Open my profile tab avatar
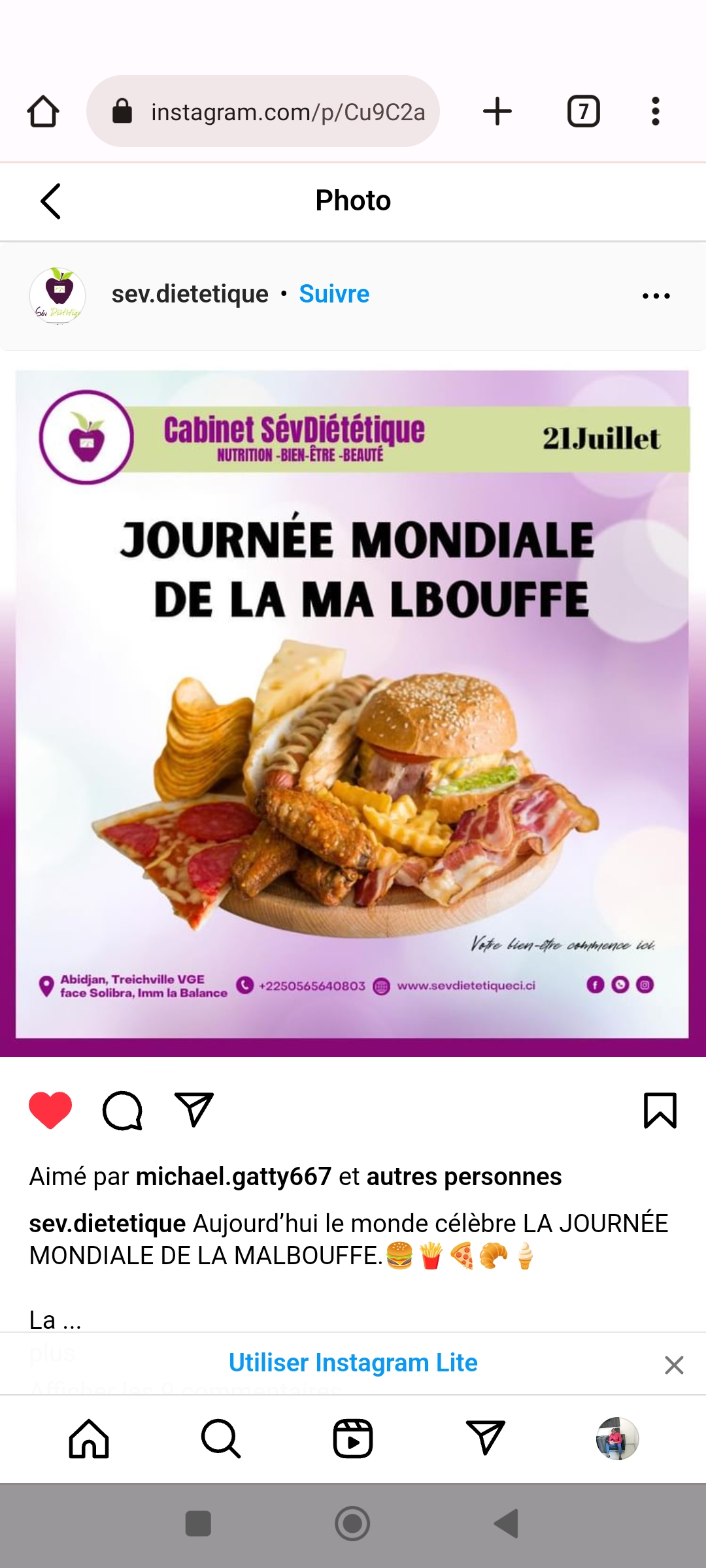Screen dimensions: 706x1568 tap(616, 1439)
